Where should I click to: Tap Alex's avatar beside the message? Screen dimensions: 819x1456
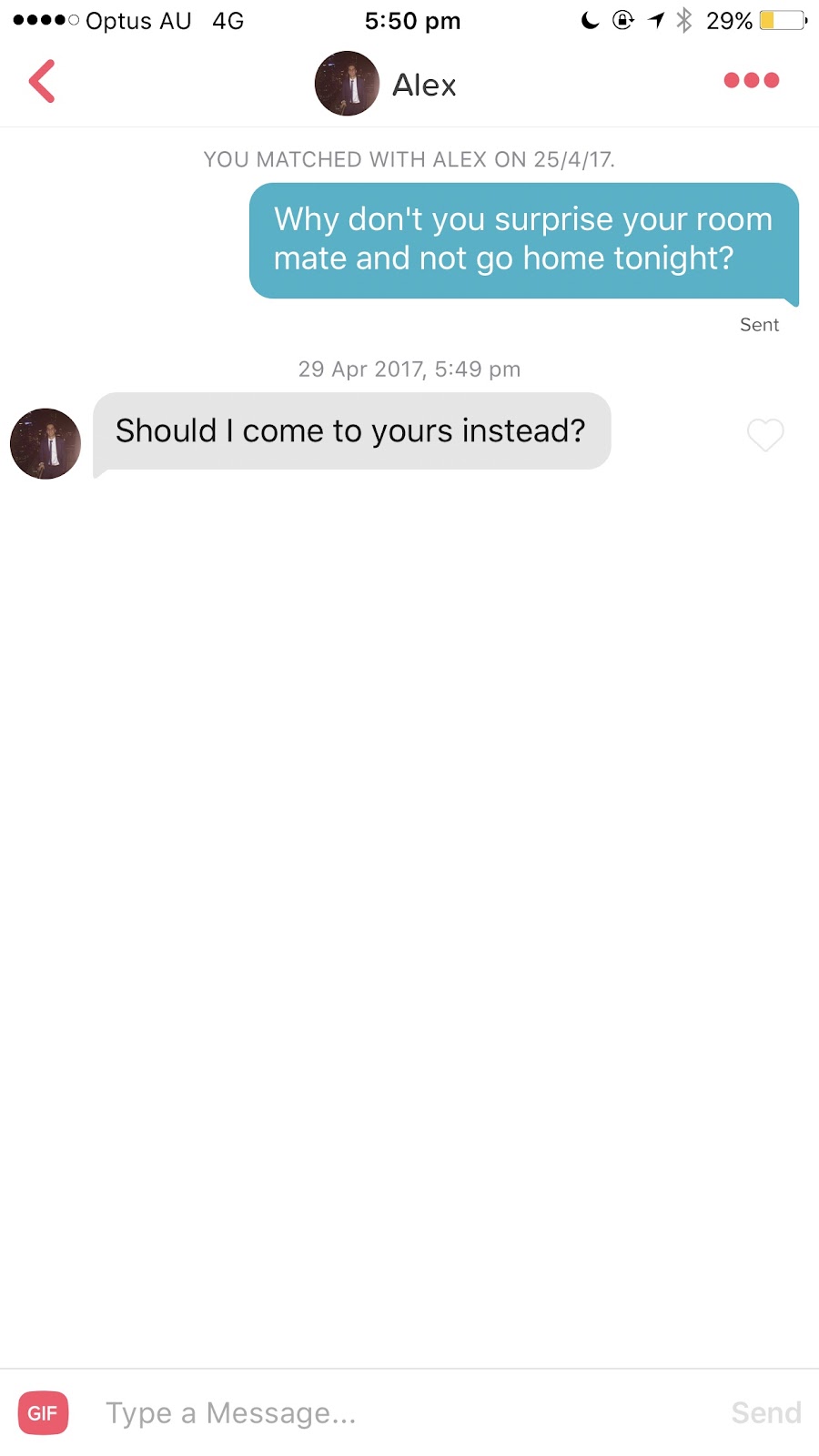click(x=45, y=443)
